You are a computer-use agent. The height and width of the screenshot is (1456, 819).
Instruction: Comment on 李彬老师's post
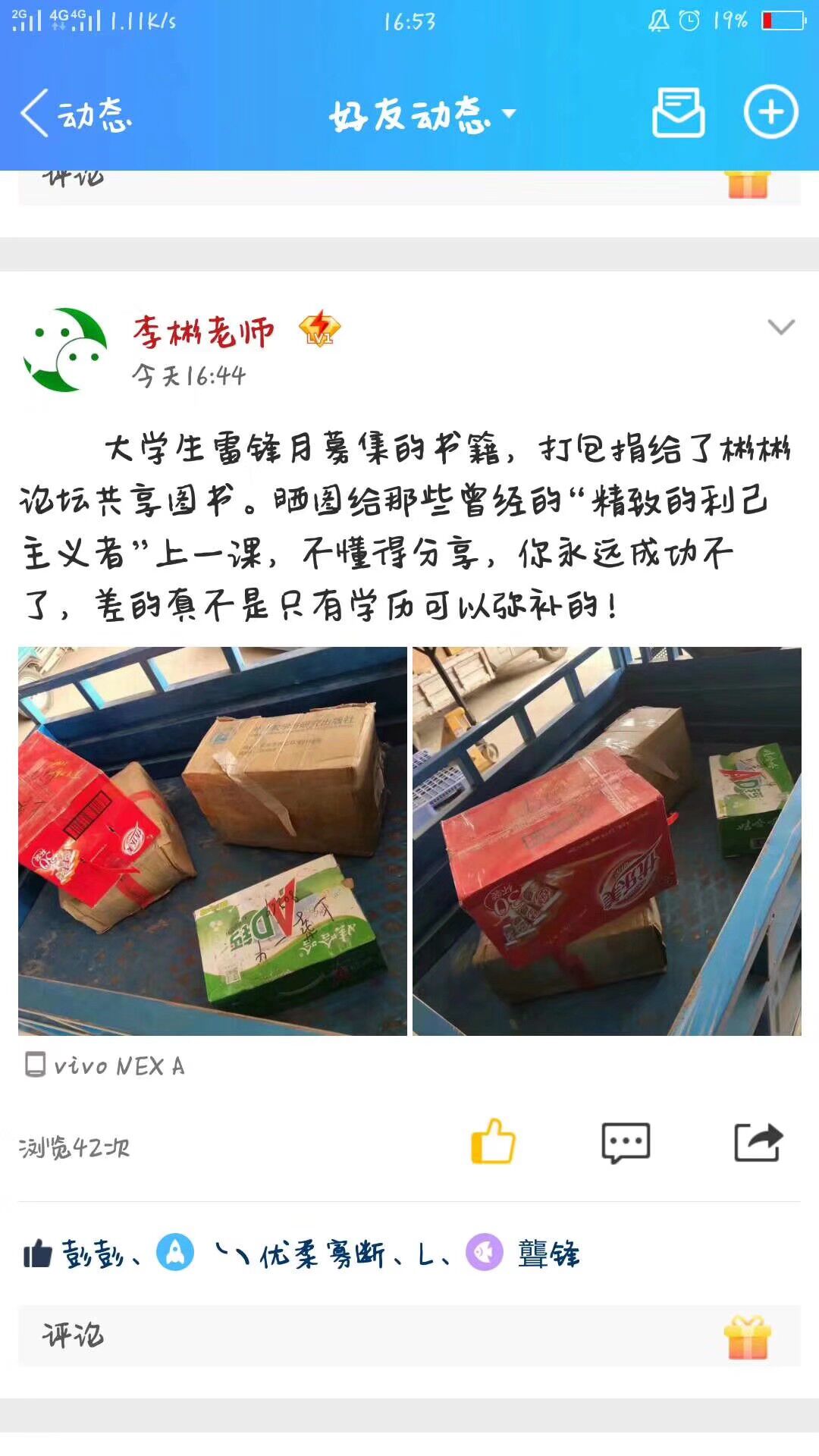626,1142
